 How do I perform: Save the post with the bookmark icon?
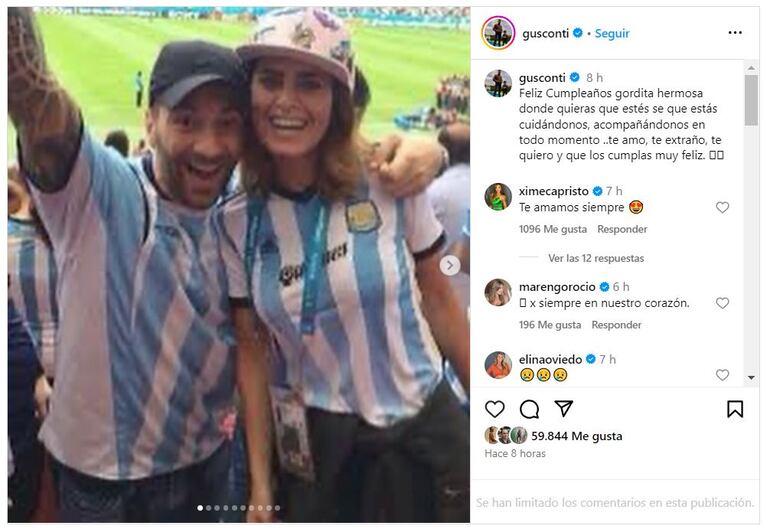click(735, 408)
